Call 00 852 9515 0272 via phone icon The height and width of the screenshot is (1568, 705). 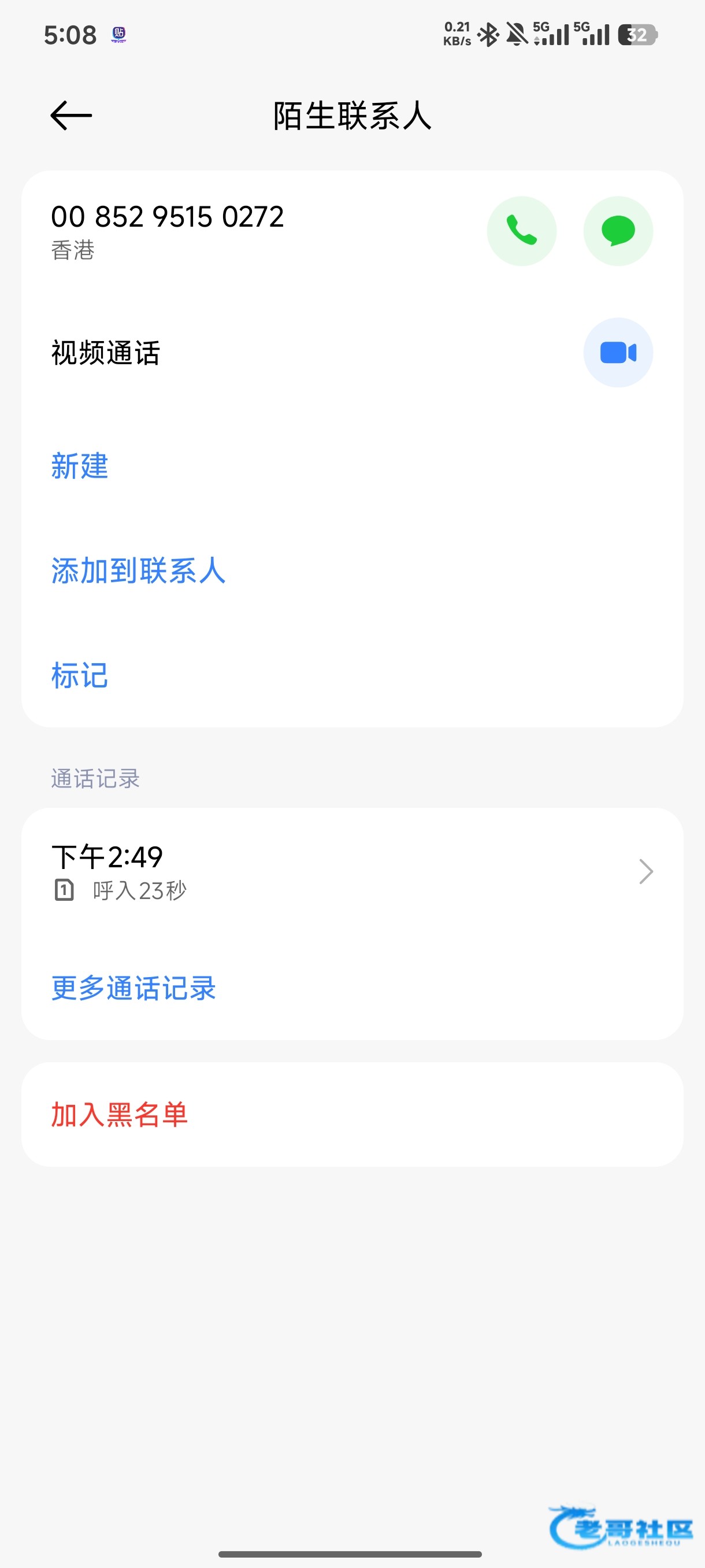click(521, 231)
